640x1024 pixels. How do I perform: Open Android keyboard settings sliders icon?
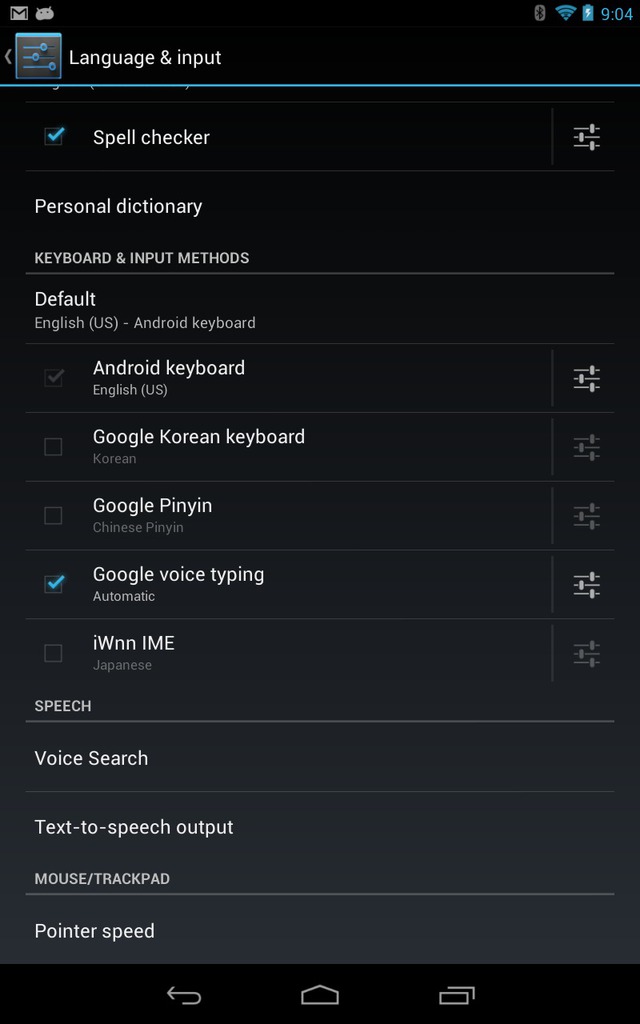coord(586,378)
